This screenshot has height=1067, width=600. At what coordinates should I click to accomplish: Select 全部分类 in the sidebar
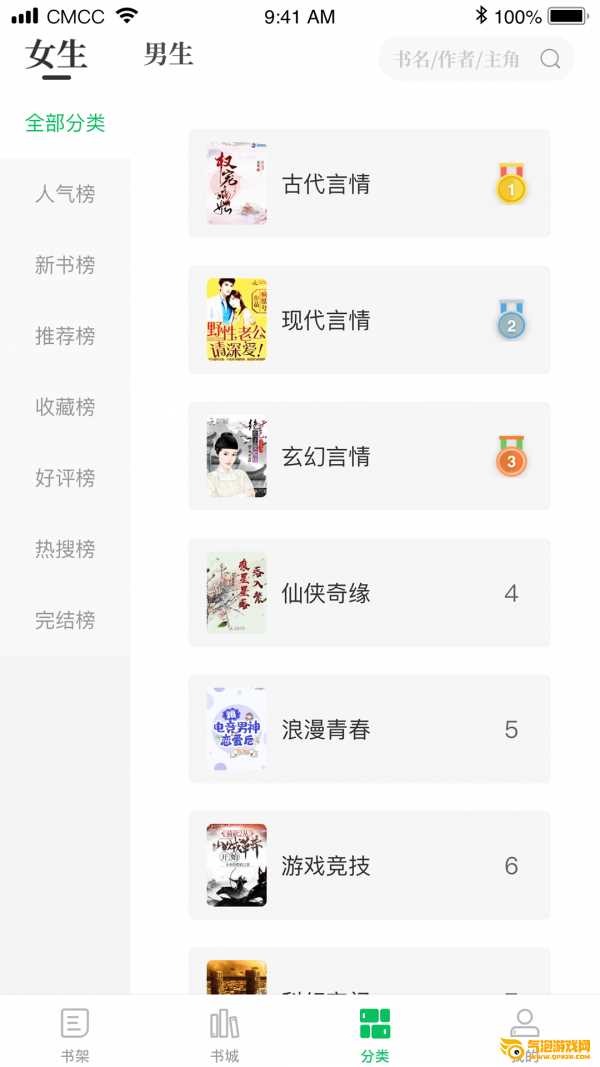(65, 123)
